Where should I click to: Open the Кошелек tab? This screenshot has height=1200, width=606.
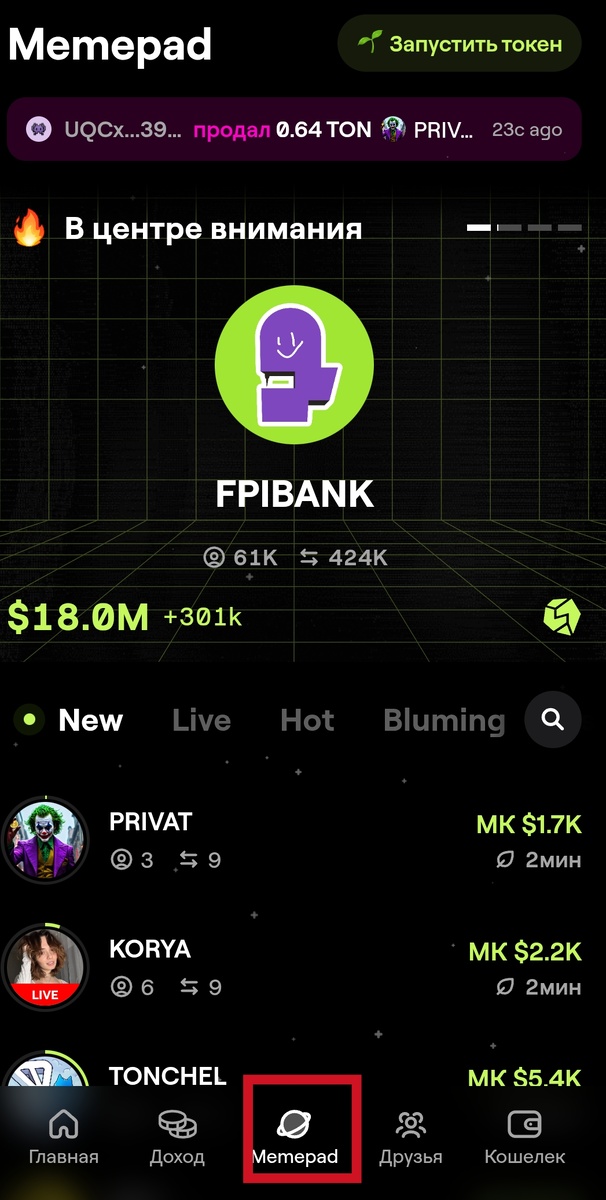click(x=525, y=1137)
